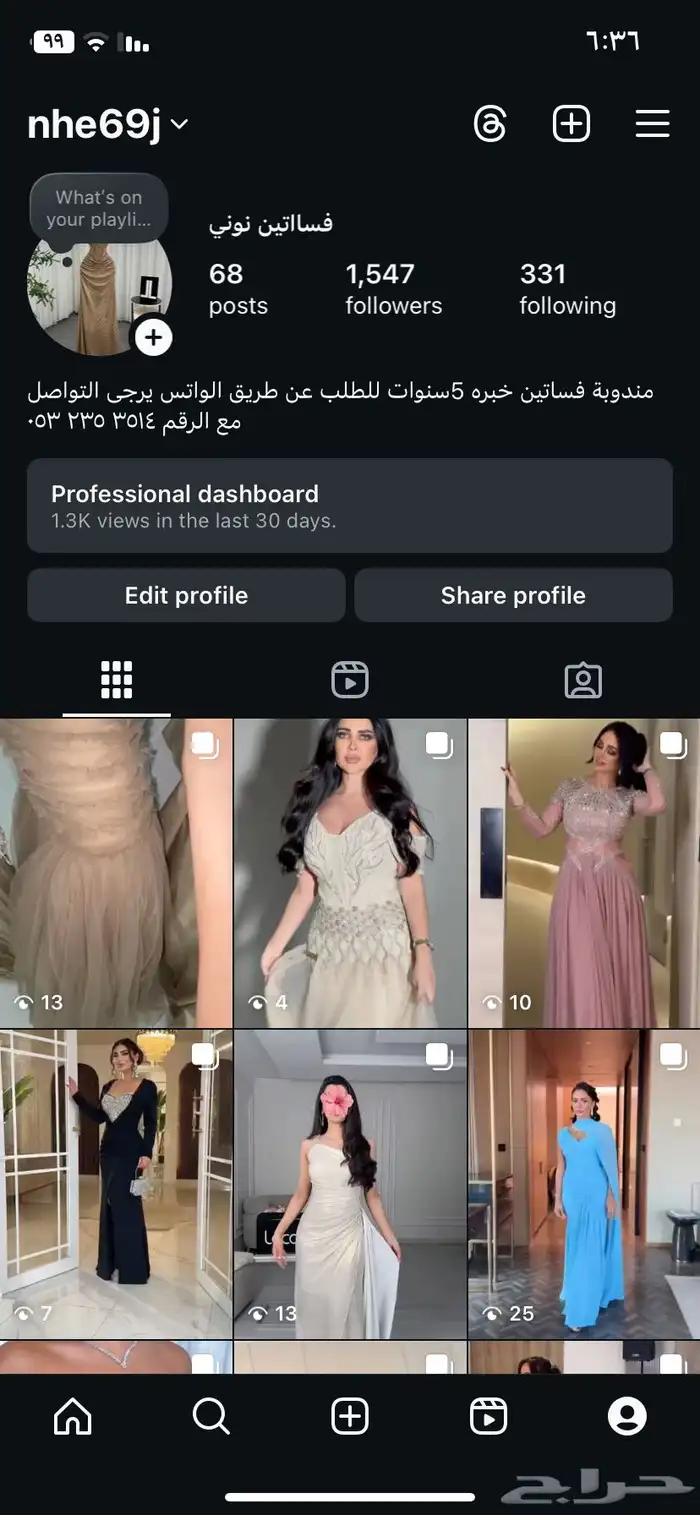View the followers list
This screenshot has width=700, height=1515.
pyautogui.click(x=394, y=289)
